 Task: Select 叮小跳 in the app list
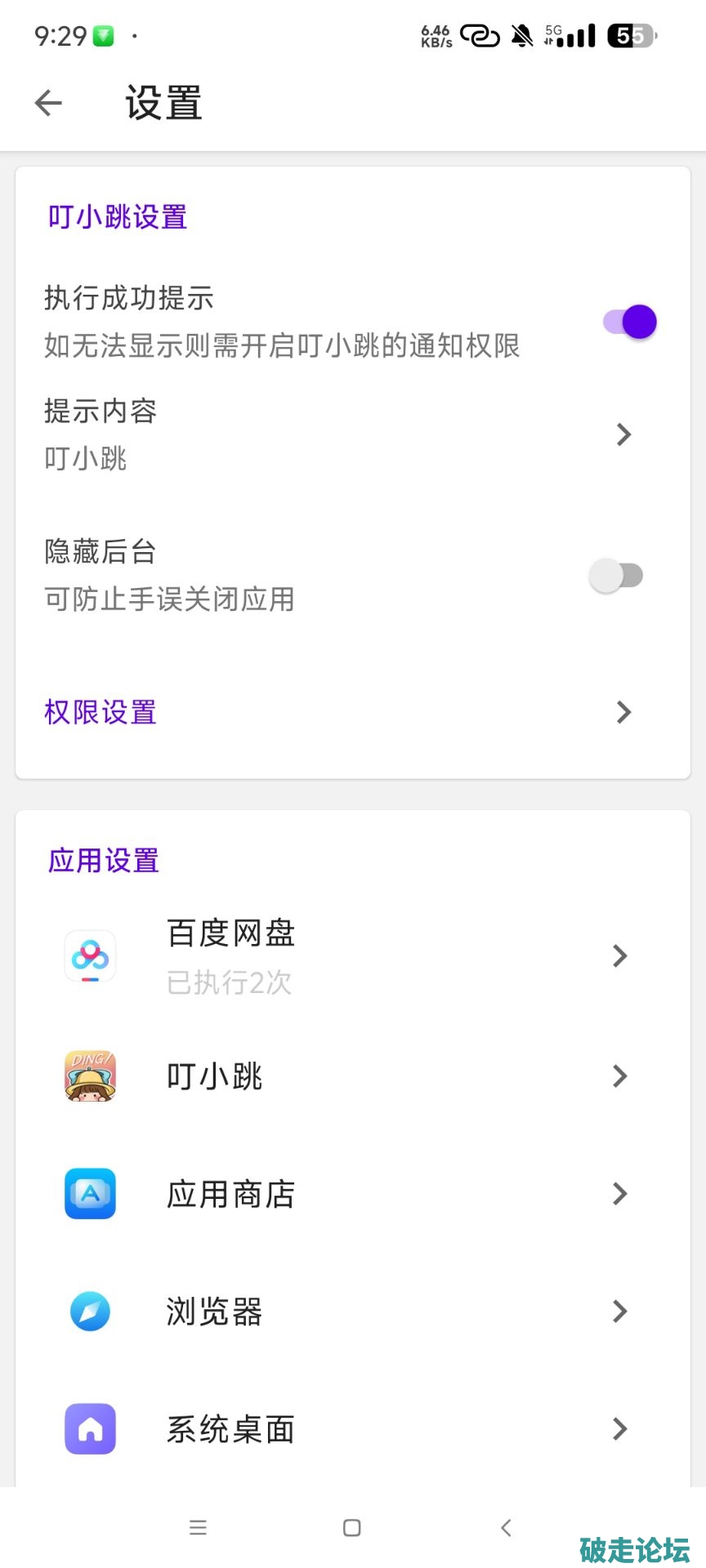(351, 1076)
